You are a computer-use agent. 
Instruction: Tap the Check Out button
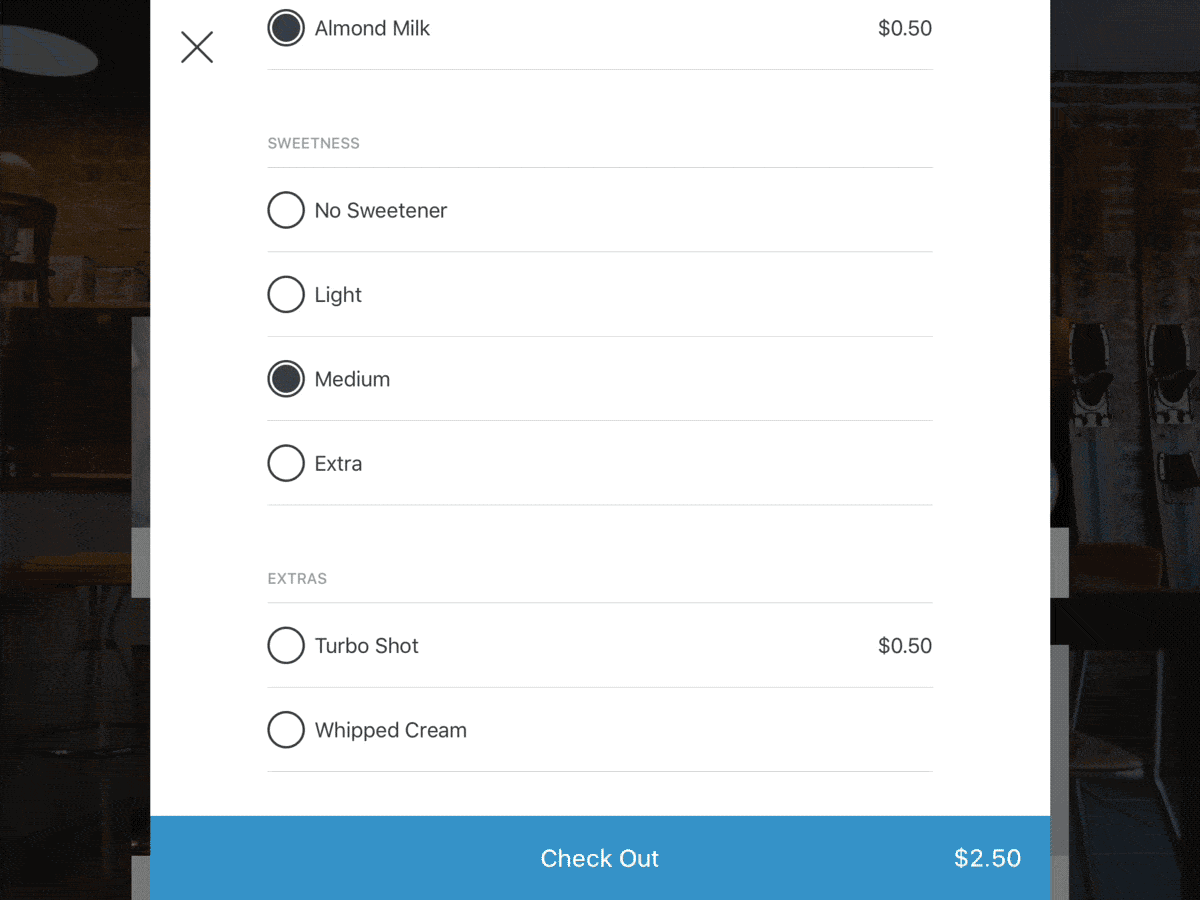pos(600,858)
